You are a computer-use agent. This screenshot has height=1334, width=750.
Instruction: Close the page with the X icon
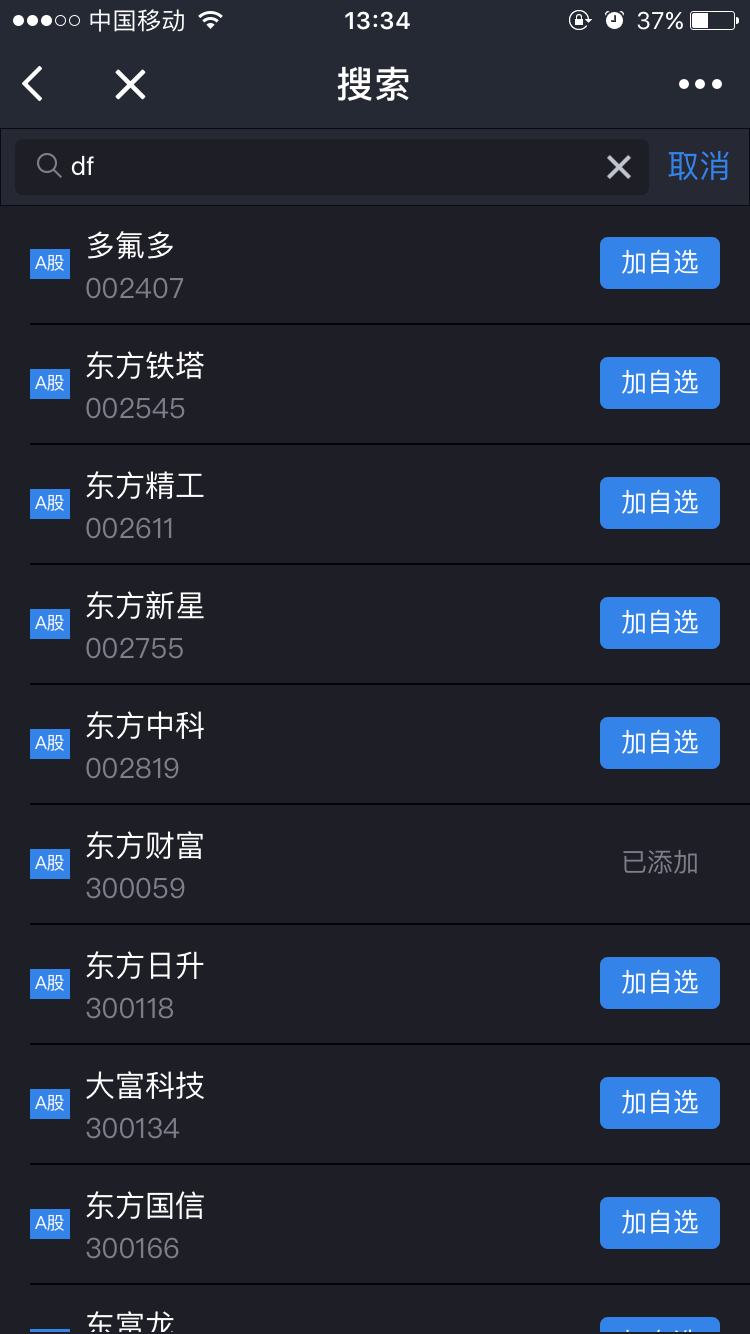click(130, 85)
